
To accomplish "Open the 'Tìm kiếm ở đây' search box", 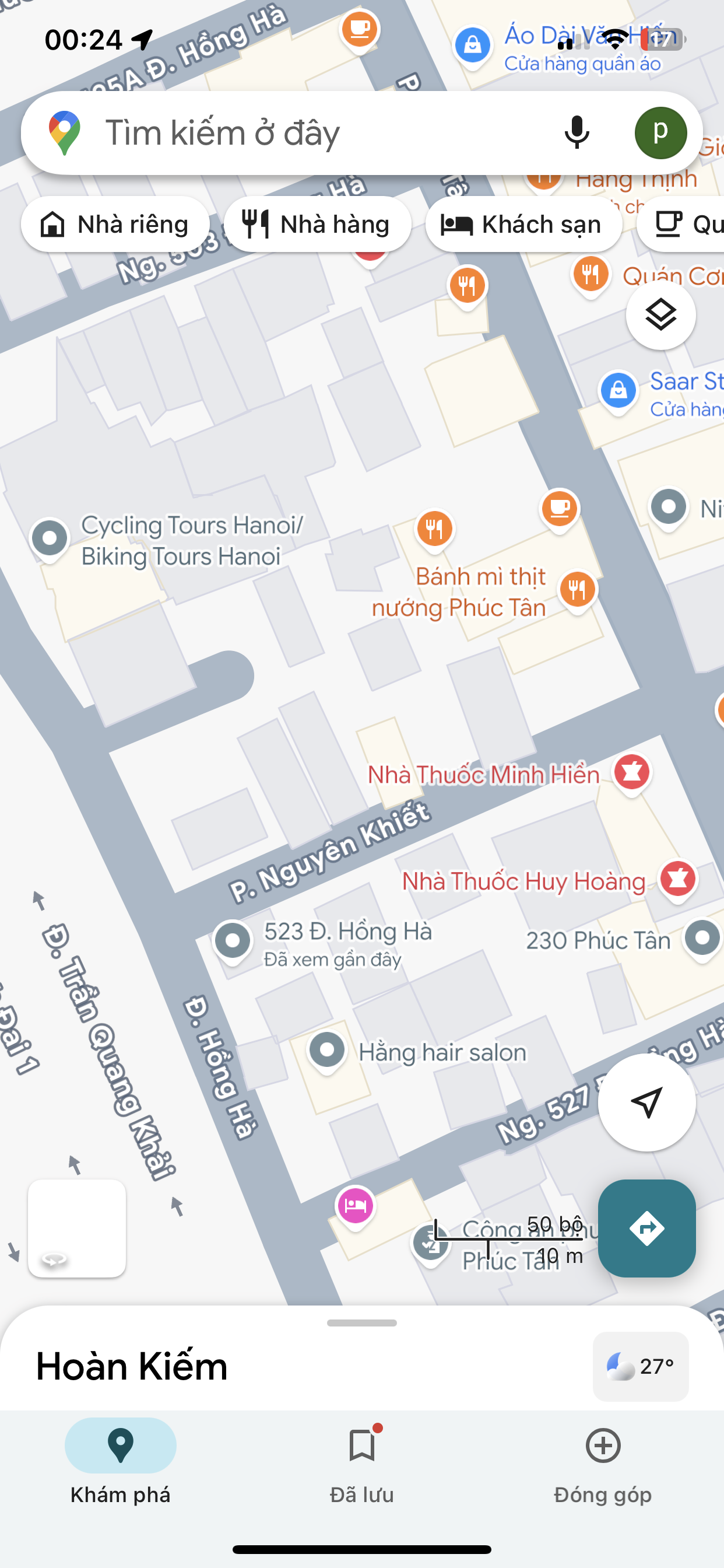I will (x=304, y=132).
